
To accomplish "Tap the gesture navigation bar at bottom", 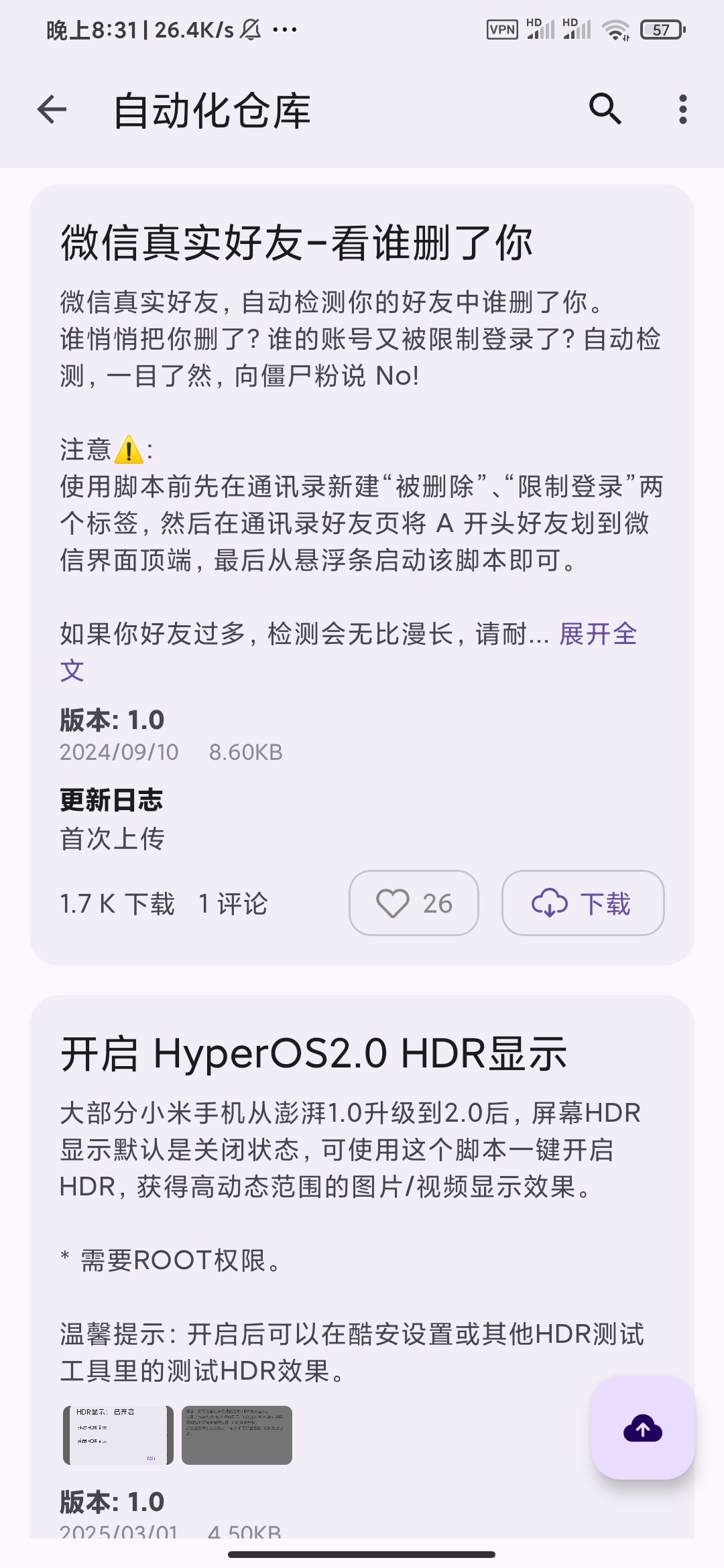I will coord(362,1554).
